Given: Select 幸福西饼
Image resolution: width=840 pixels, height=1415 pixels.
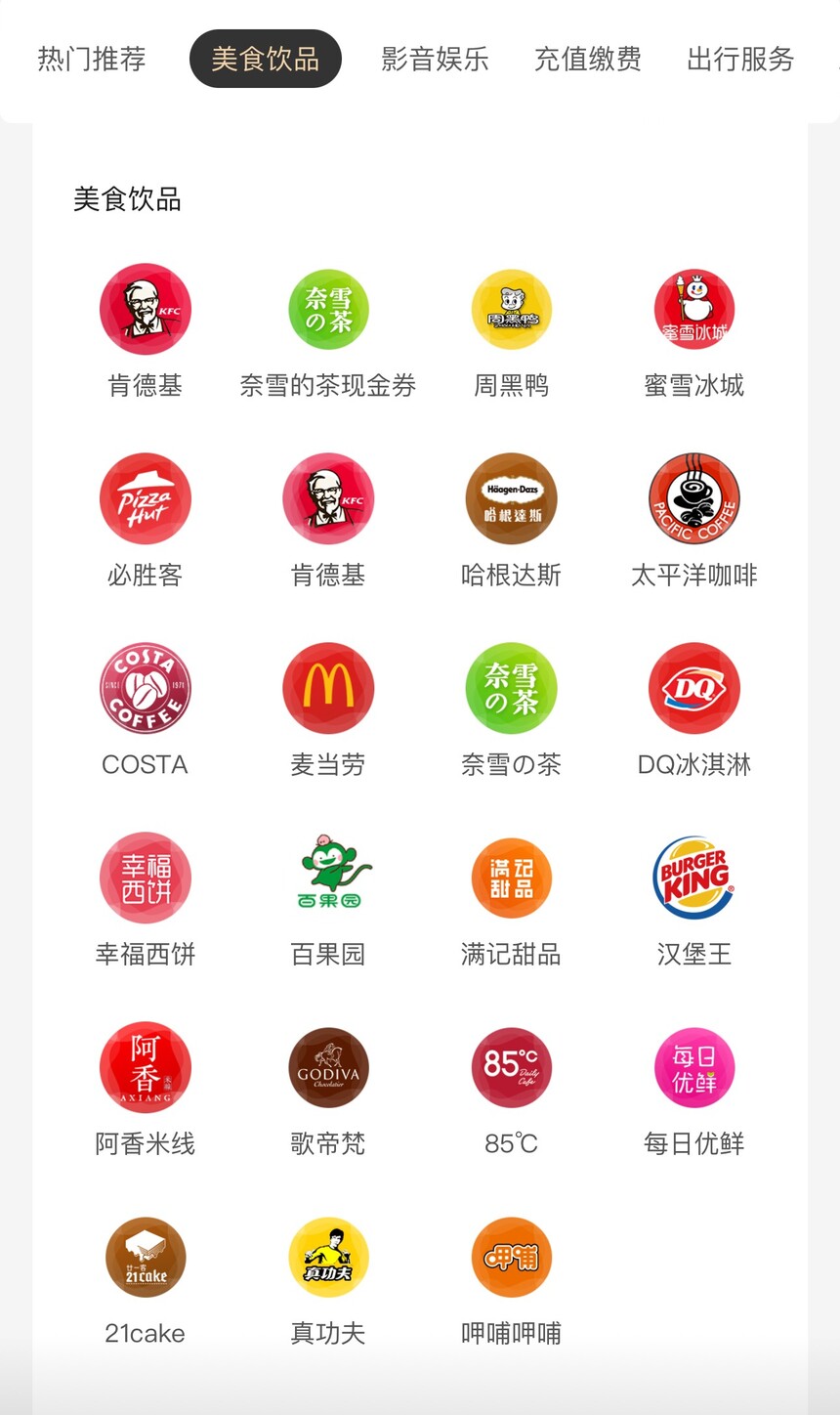Looking at the screenshot, I should click(x=145, y=878).
